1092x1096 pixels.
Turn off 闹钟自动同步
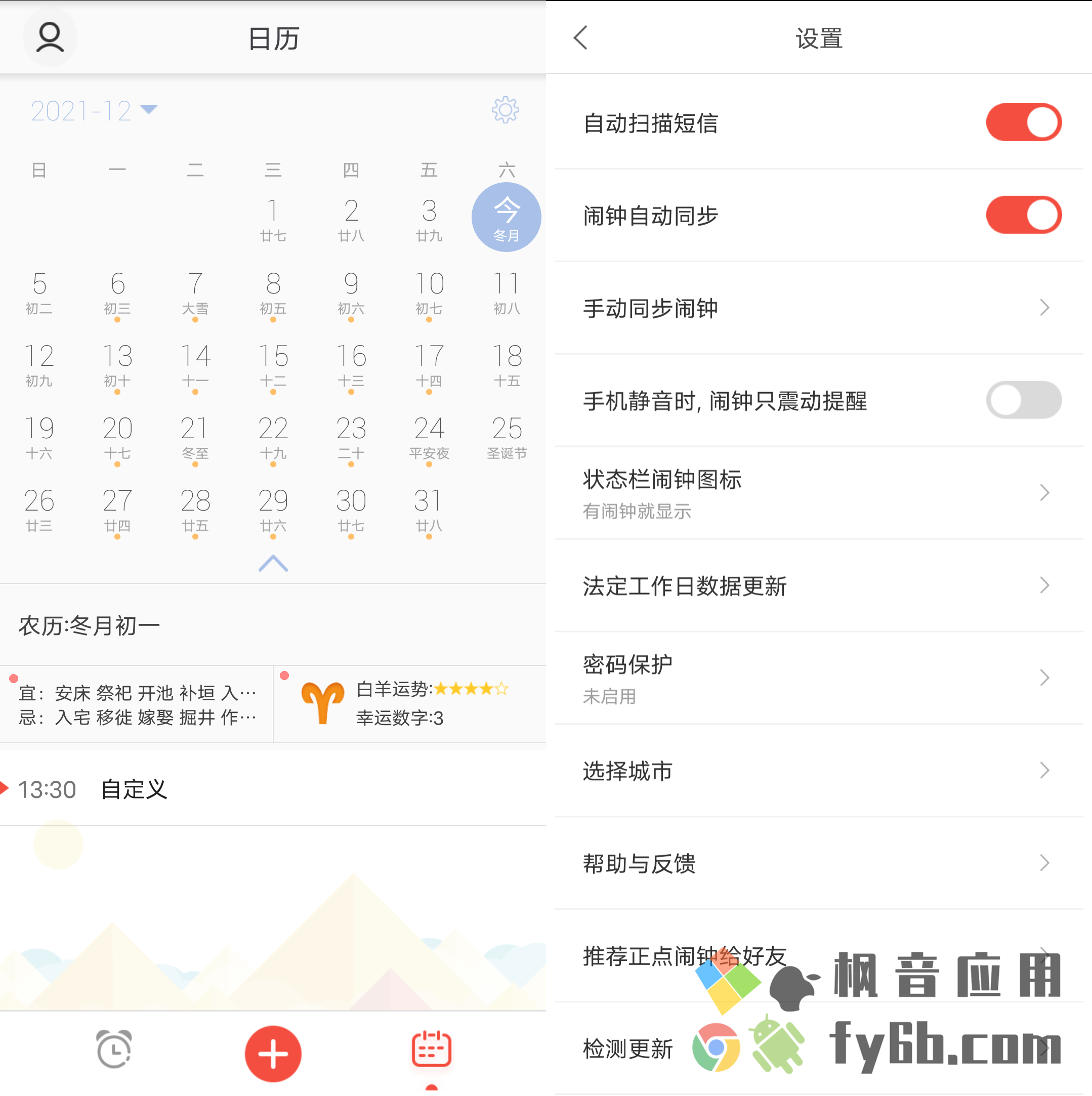point(1023,215)
